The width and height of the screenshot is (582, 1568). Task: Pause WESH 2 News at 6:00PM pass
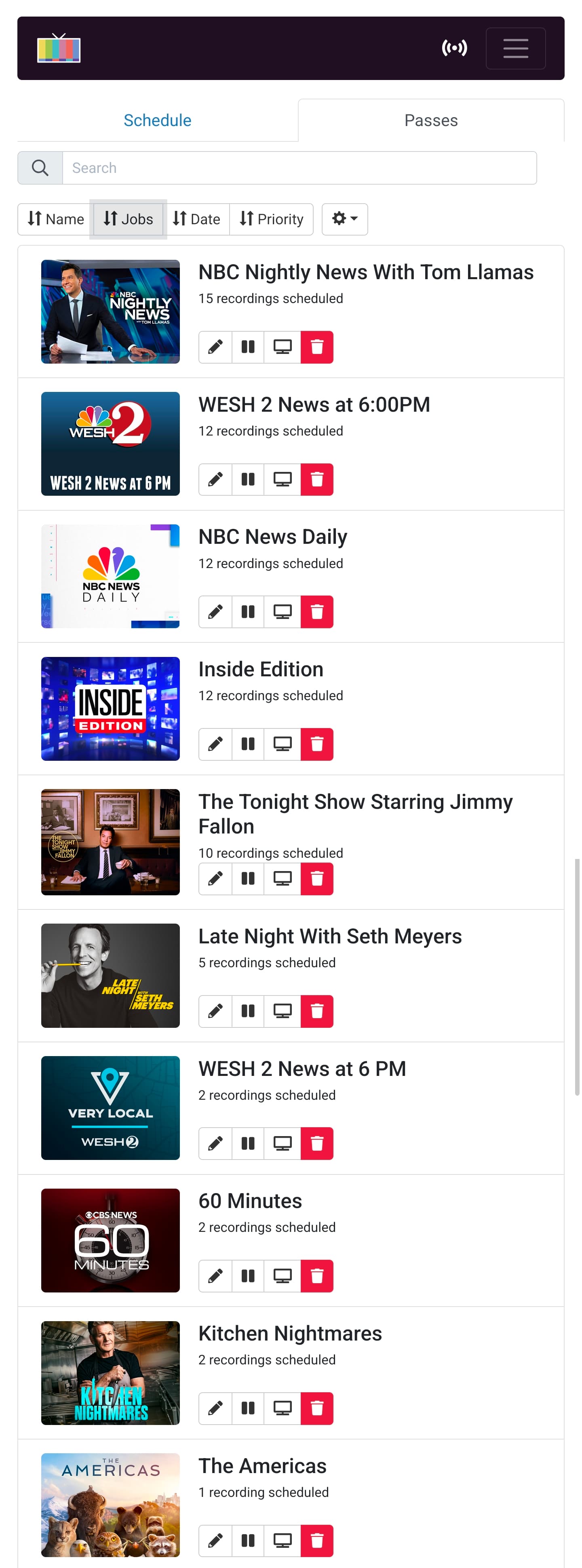(248, 480)
